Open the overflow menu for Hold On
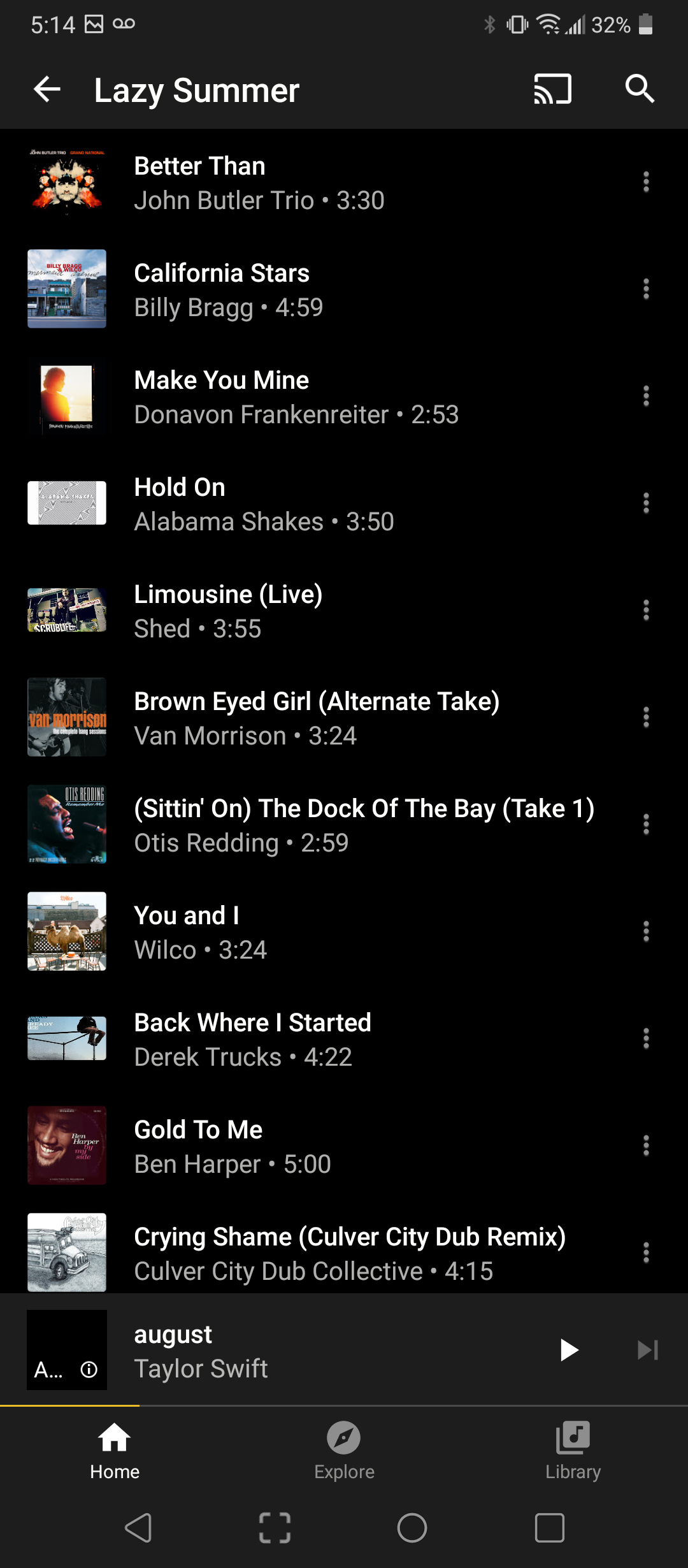688x1568 pixels. [646, 504]
